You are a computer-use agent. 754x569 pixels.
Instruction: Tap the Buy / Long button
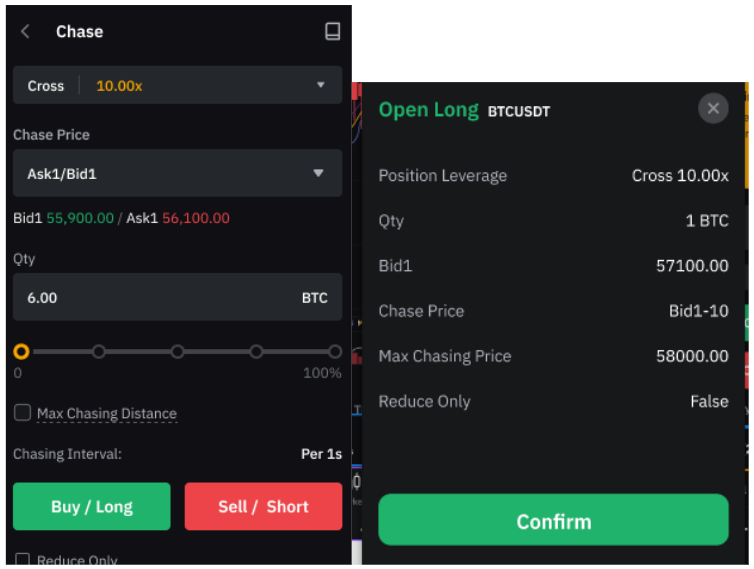[92, 507]
